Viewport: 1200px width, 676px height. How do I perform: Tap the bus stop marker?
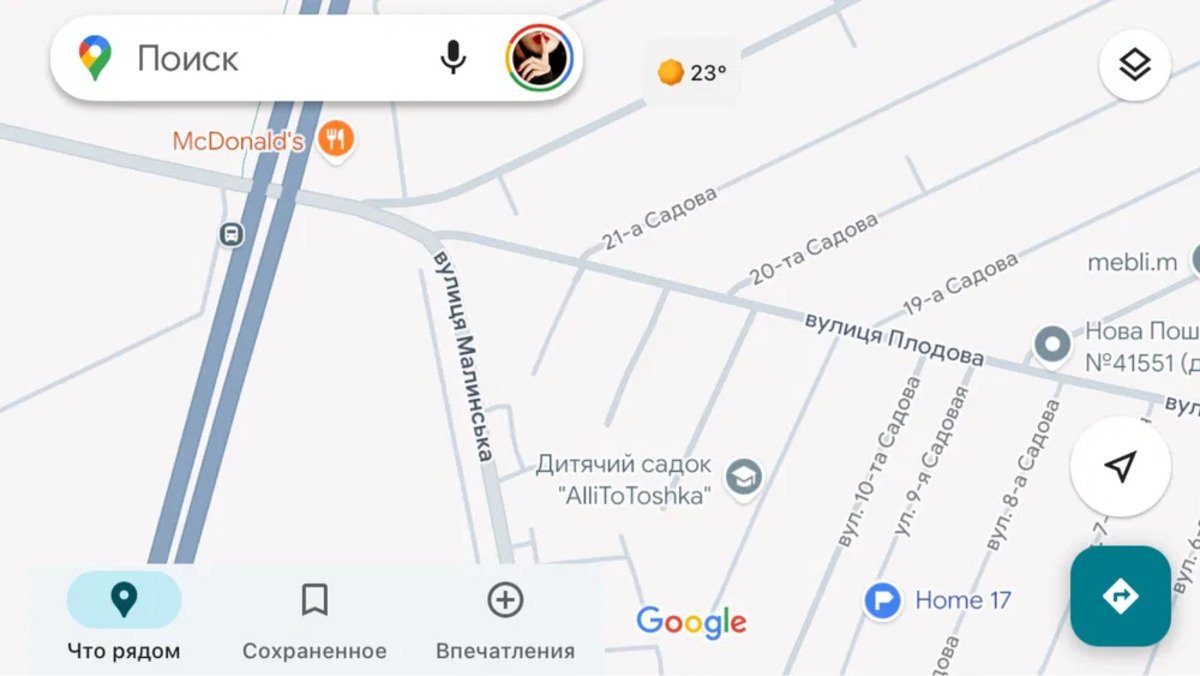point(231,235)
